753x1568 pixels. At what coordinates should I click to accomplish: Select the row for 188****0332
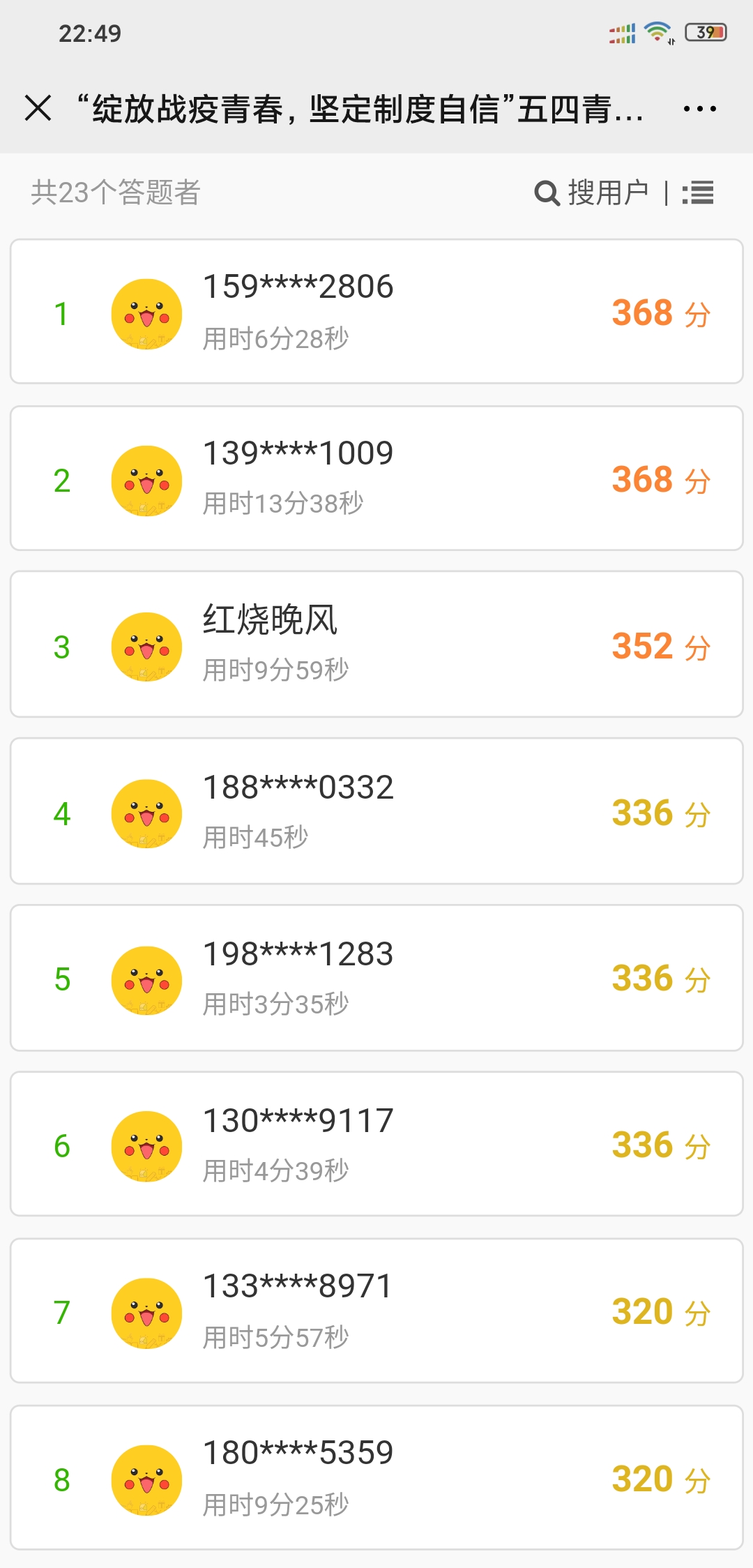tap(376, 811)
